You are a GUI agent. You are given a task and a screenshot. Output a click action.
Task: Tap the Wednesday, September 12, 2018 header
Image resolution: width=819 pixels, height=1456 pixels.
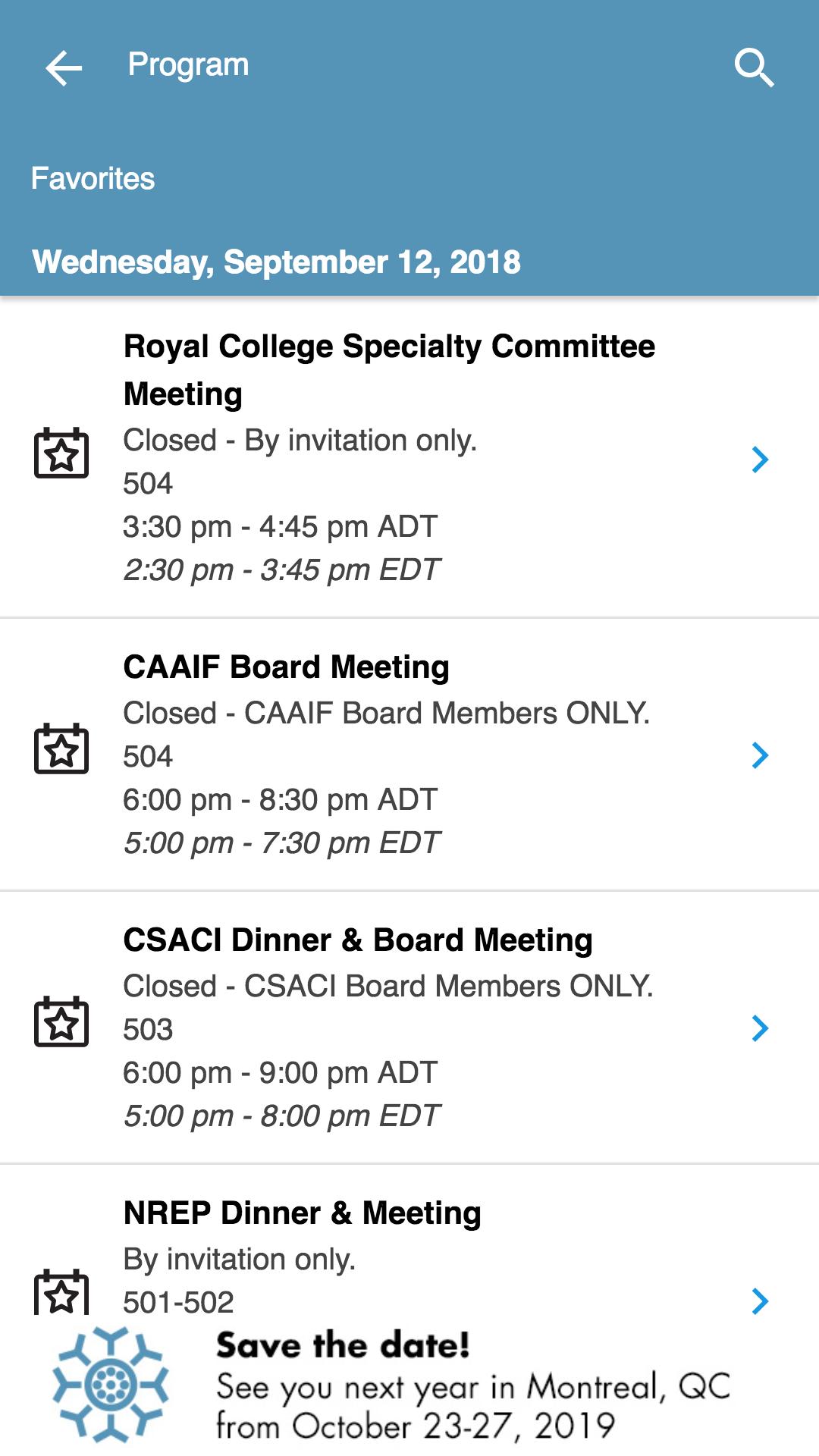(278, 262)
